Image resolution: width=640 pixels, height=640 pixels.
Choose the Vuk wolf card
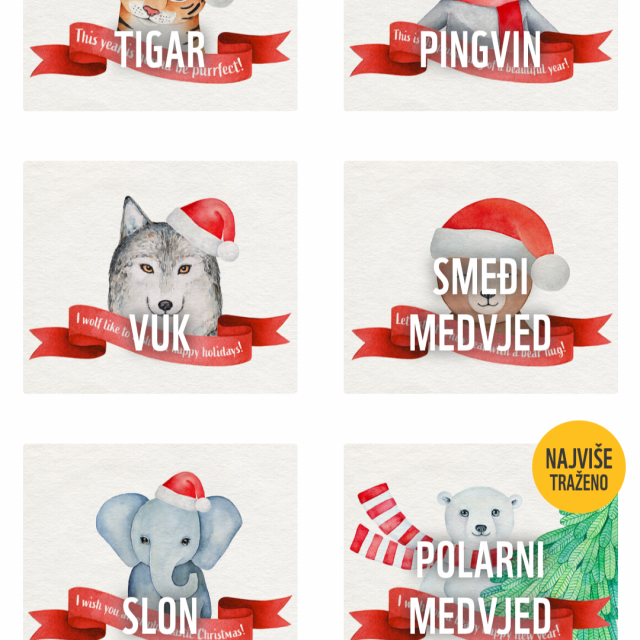click(x=160, y=278)
